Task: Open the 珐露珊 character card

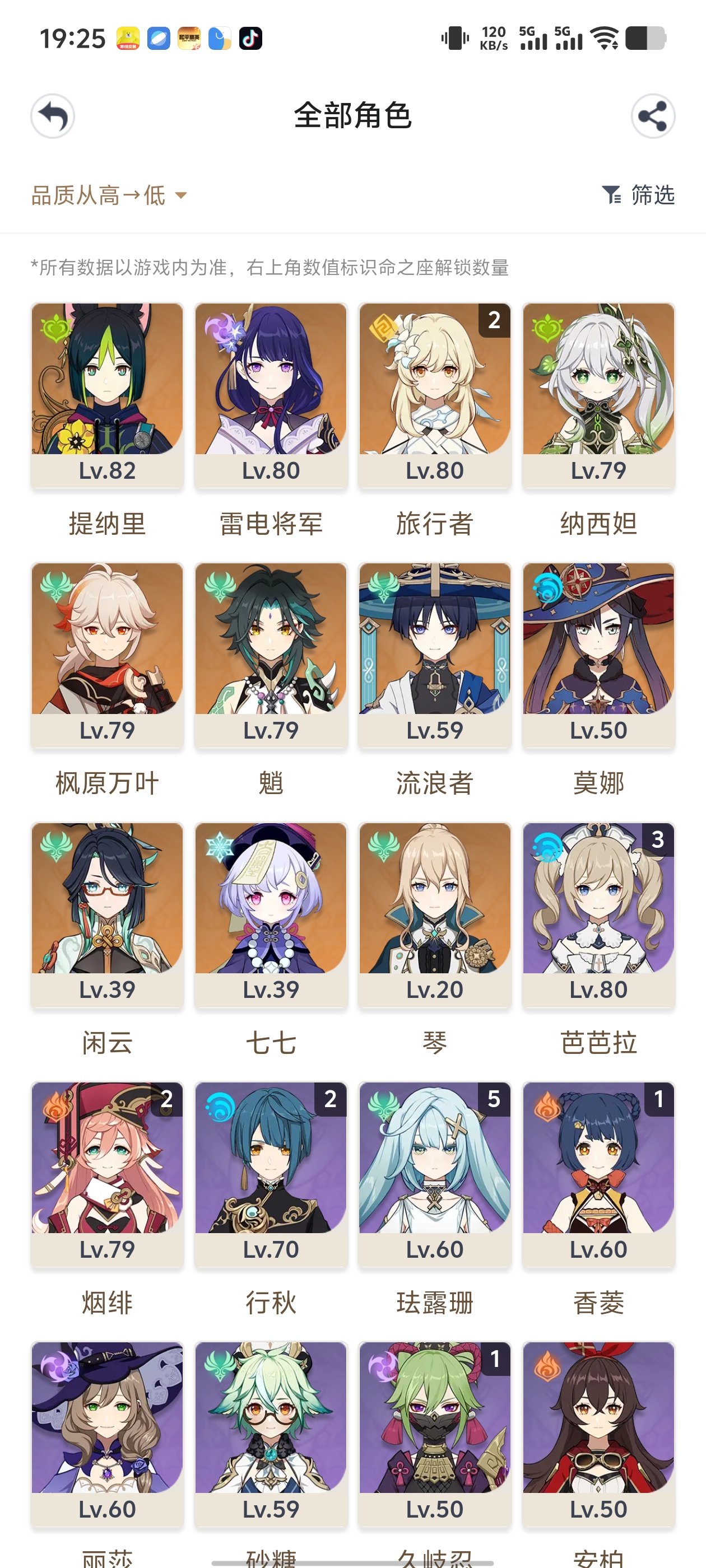Action: [434, 1174]
